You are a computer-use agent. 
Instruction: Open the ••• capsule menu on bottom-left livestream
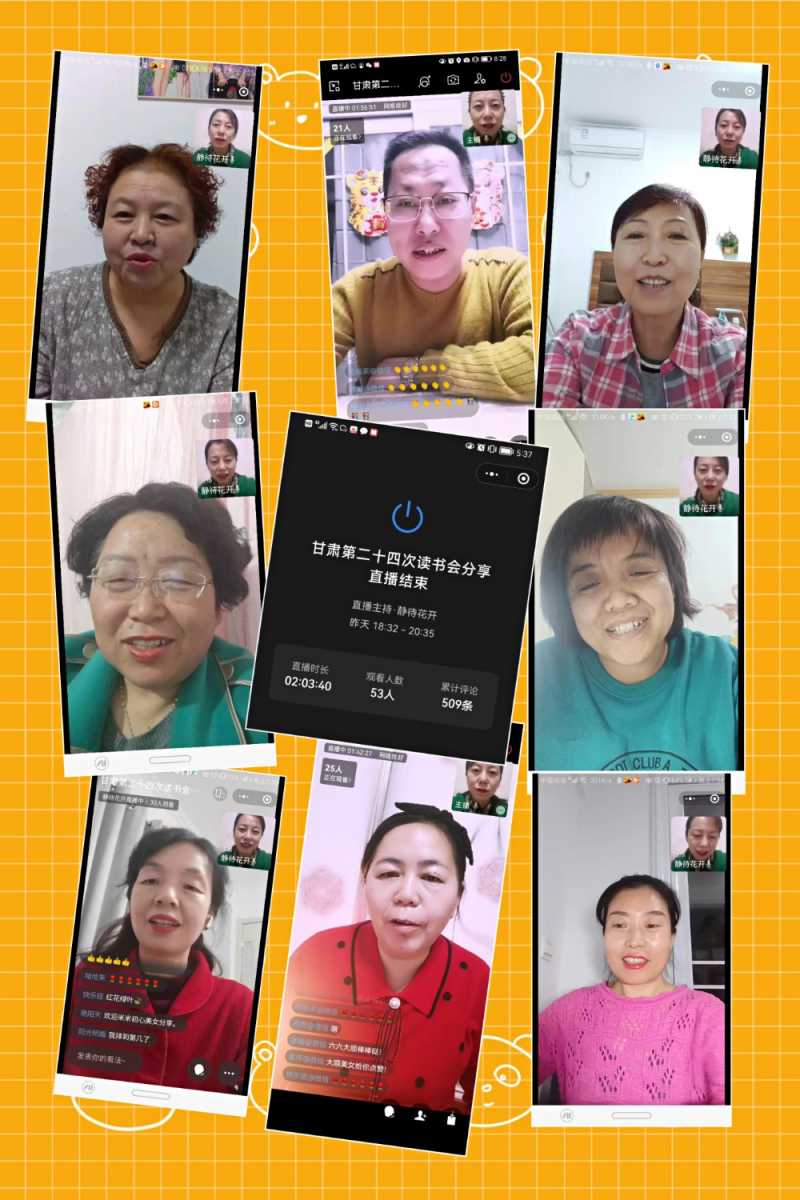point(242,795)
